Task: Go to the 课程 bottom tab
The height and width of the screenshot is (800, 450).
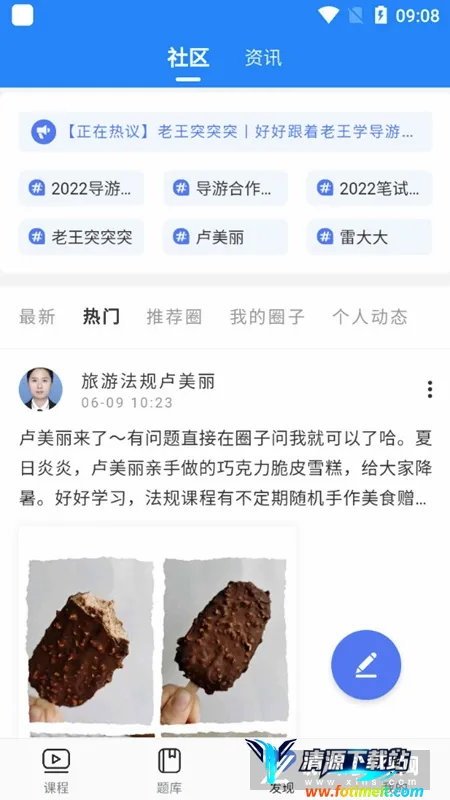Action: (x=56, y=771)
